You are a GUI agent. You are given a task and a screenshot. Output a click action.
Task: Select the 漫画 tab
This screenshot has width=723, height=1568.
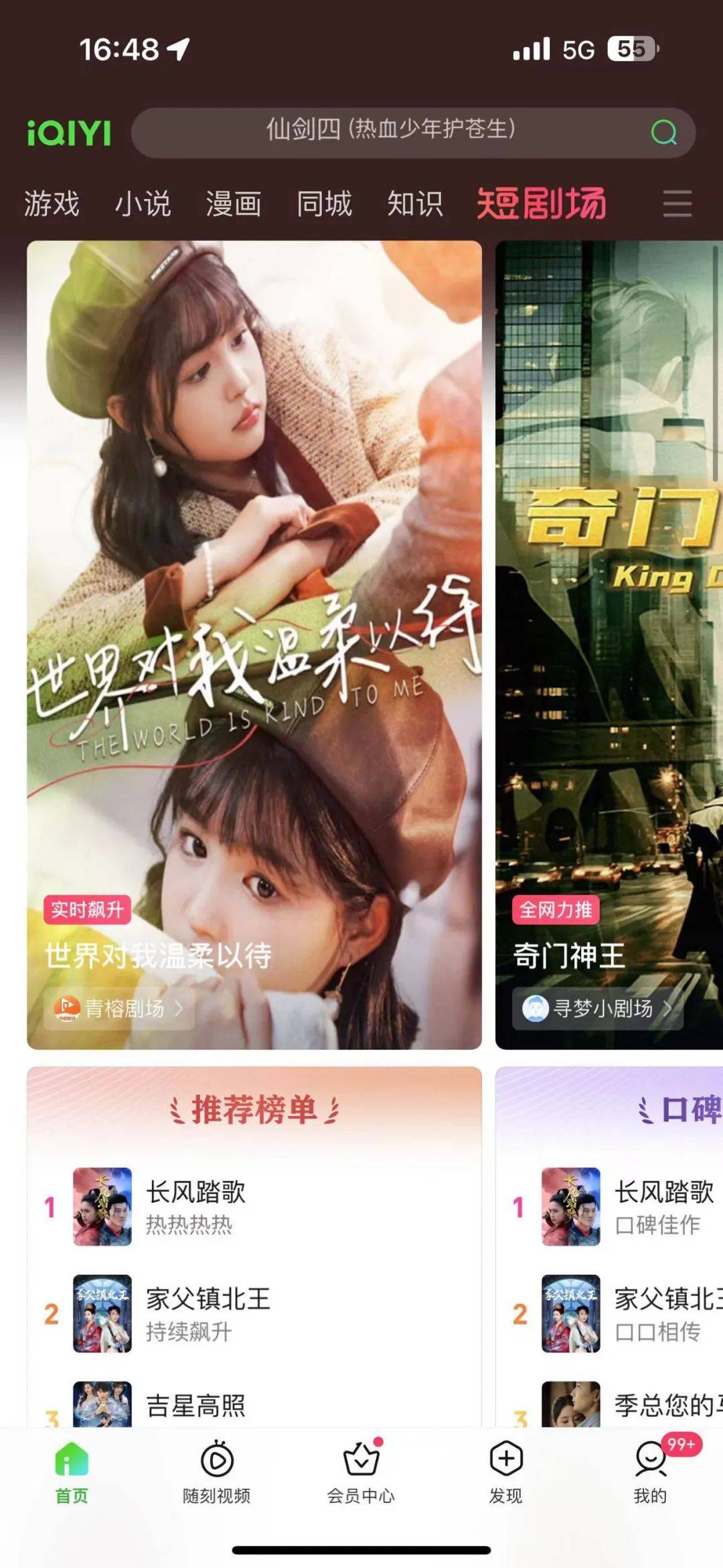(x=234, y=204)
